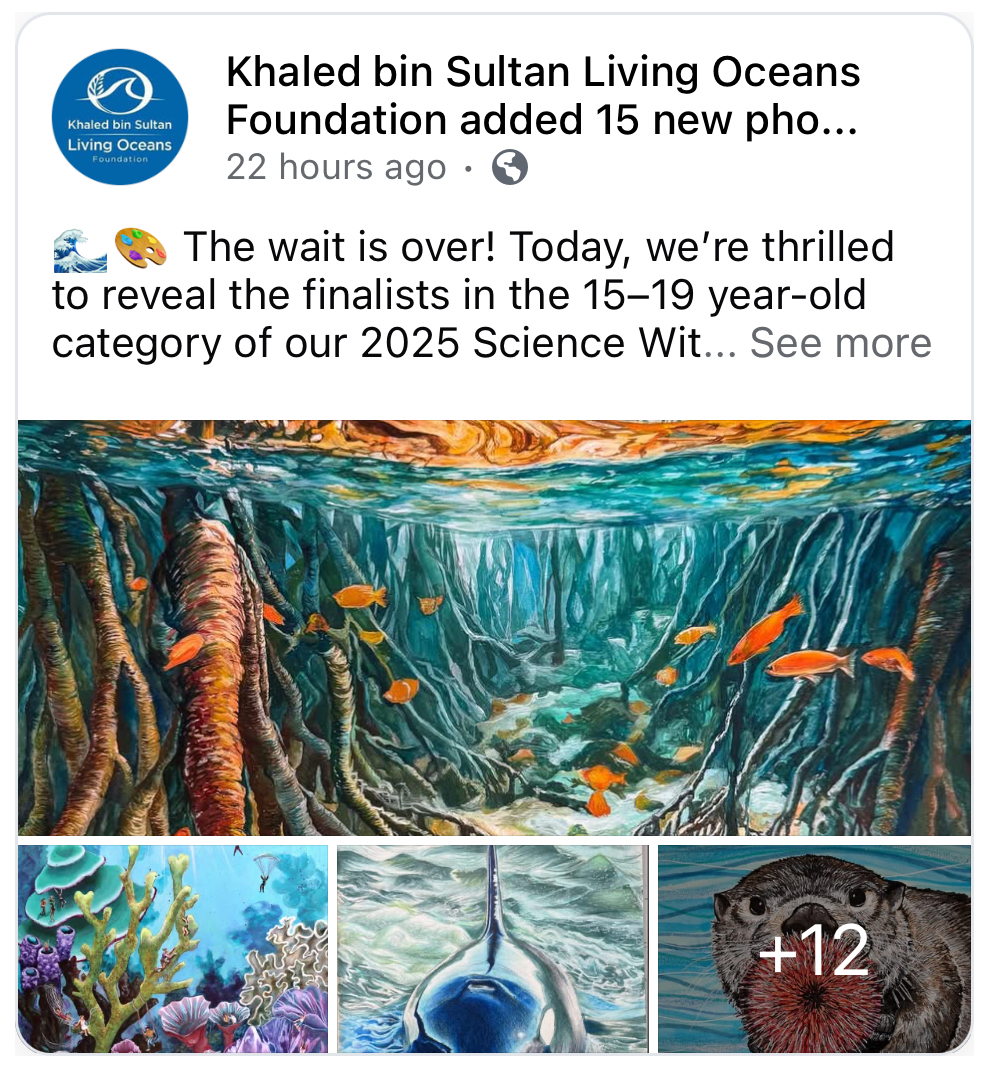Open the orca painting photo
The height and width of the screenshot is (1085, 992).
click(x=492, y=948)
